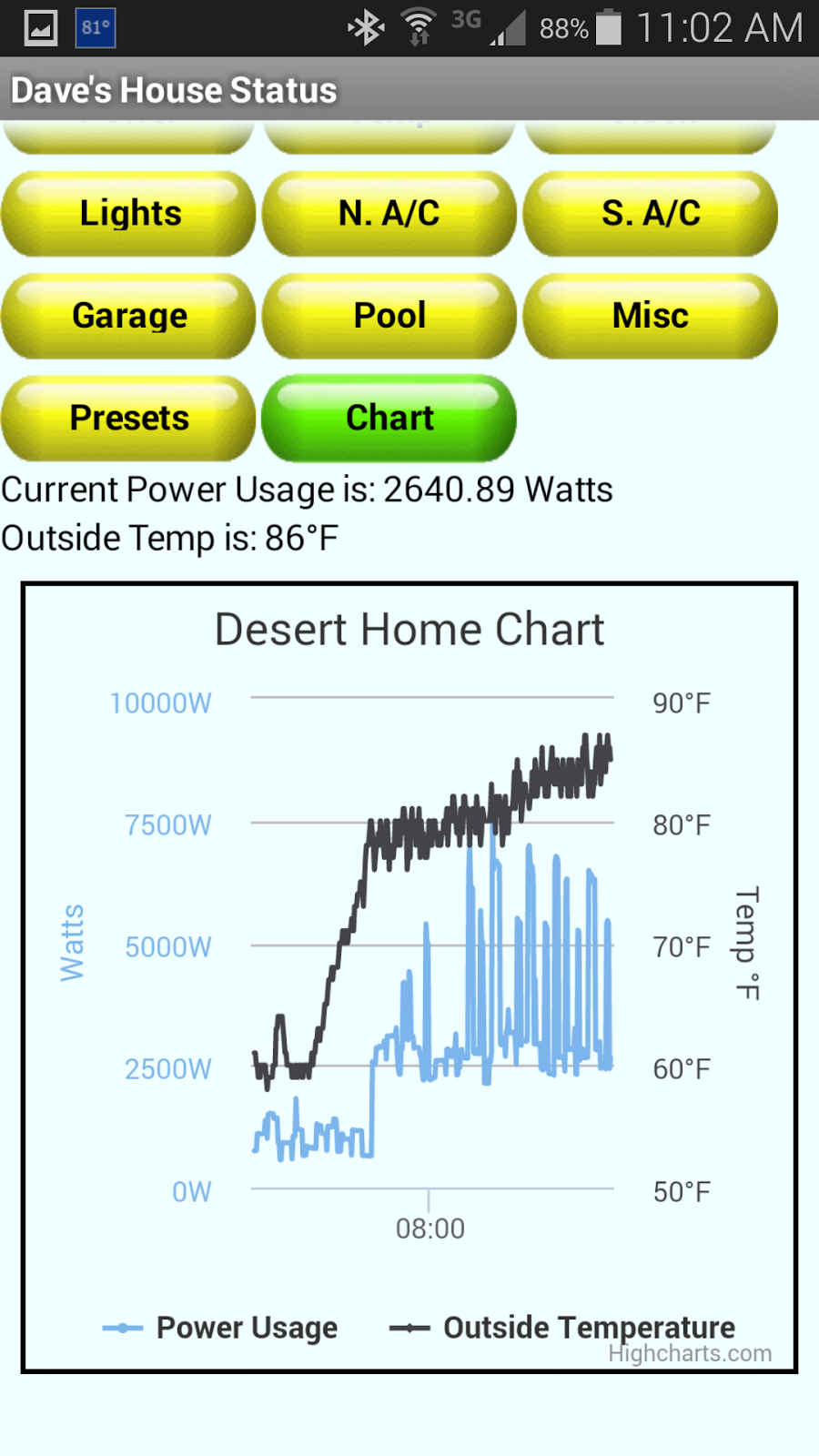This screenshot has height=1456, width=819.
Task: Open the Highcharts.com credit link
Action: (690, 1354)
